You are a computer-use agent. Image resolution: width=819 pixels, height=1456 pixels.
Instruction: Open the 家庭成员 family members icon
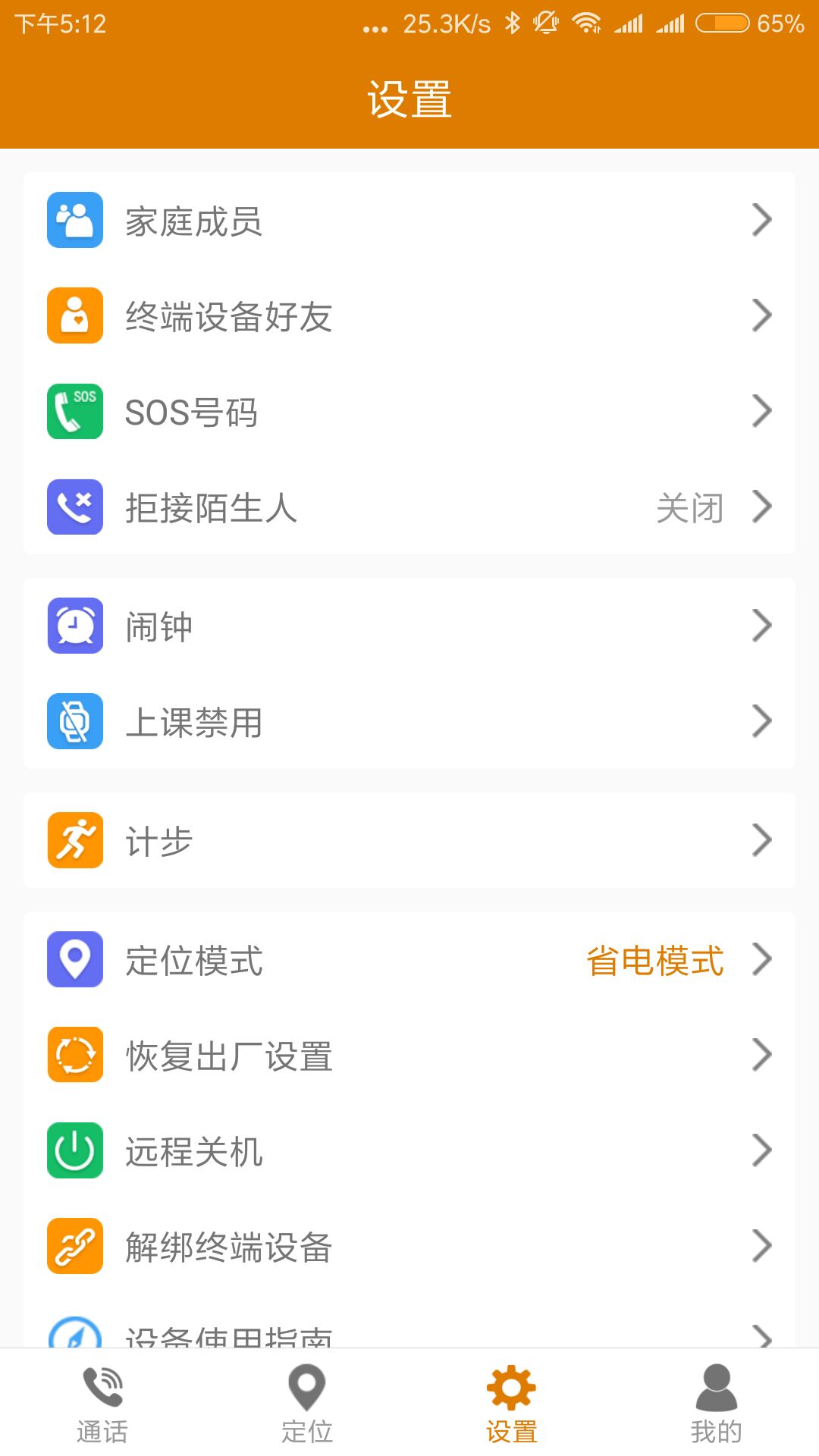[x=74, y=221]
